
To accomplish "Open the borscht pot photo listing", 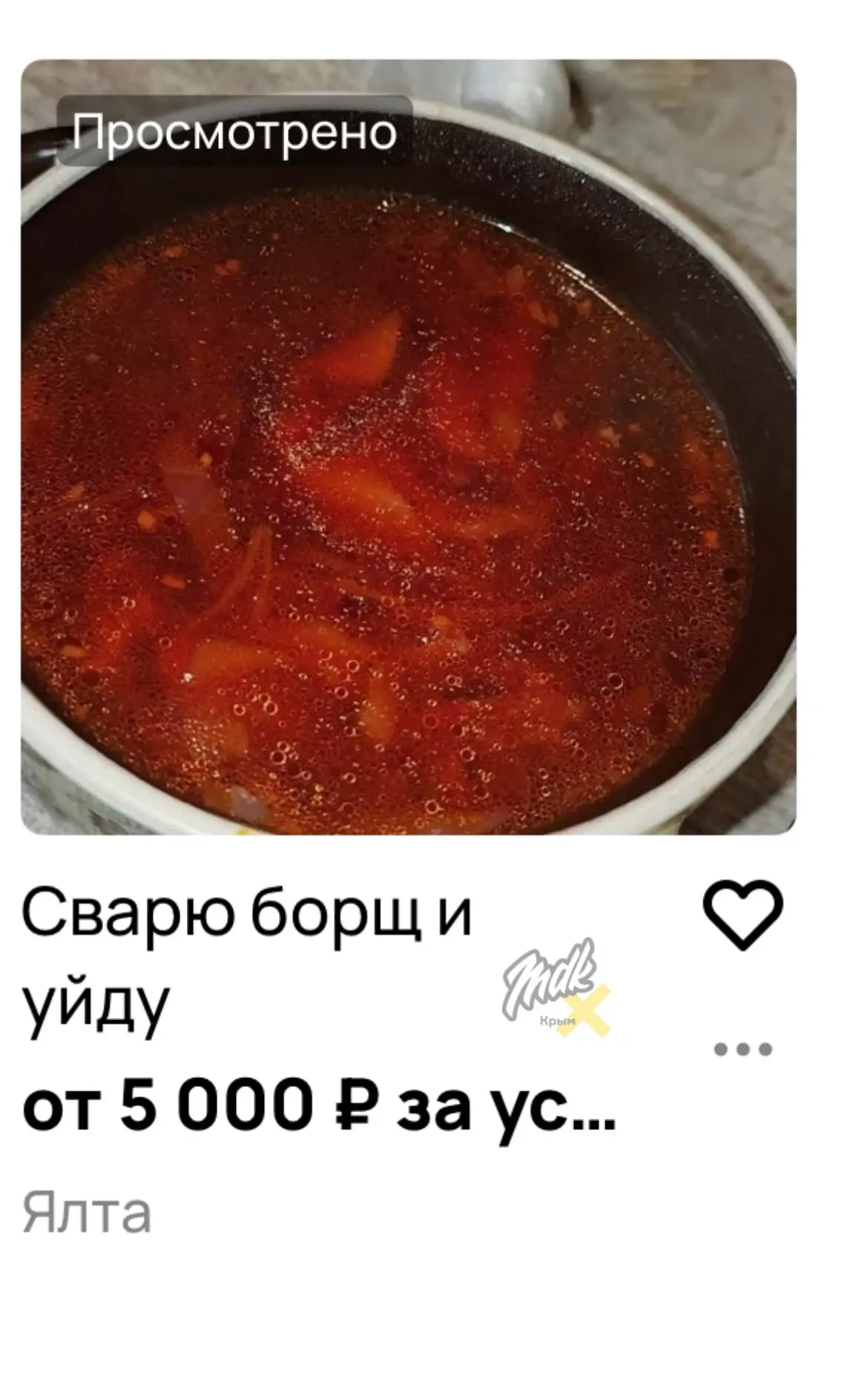I will (408, 460).
